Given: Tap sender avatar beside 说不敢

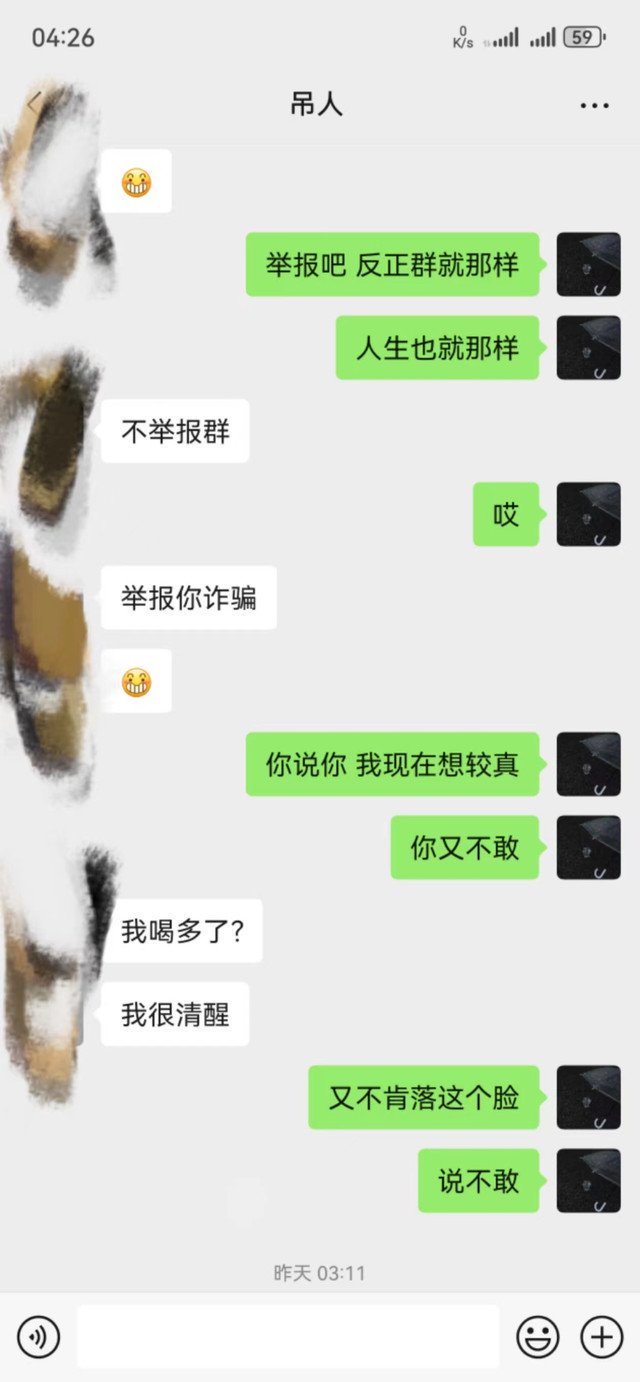Looking at the screenshot, I should [x=588, y=1181].
